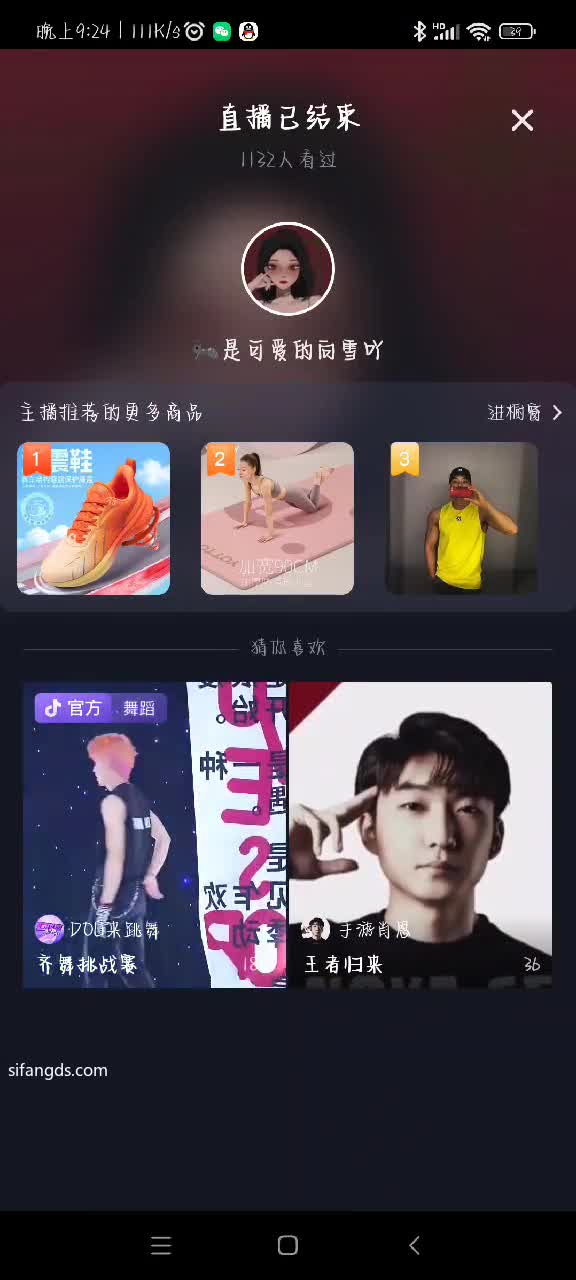Go to the system home screen
The image size is (576, 1280).
[288, 1245]
